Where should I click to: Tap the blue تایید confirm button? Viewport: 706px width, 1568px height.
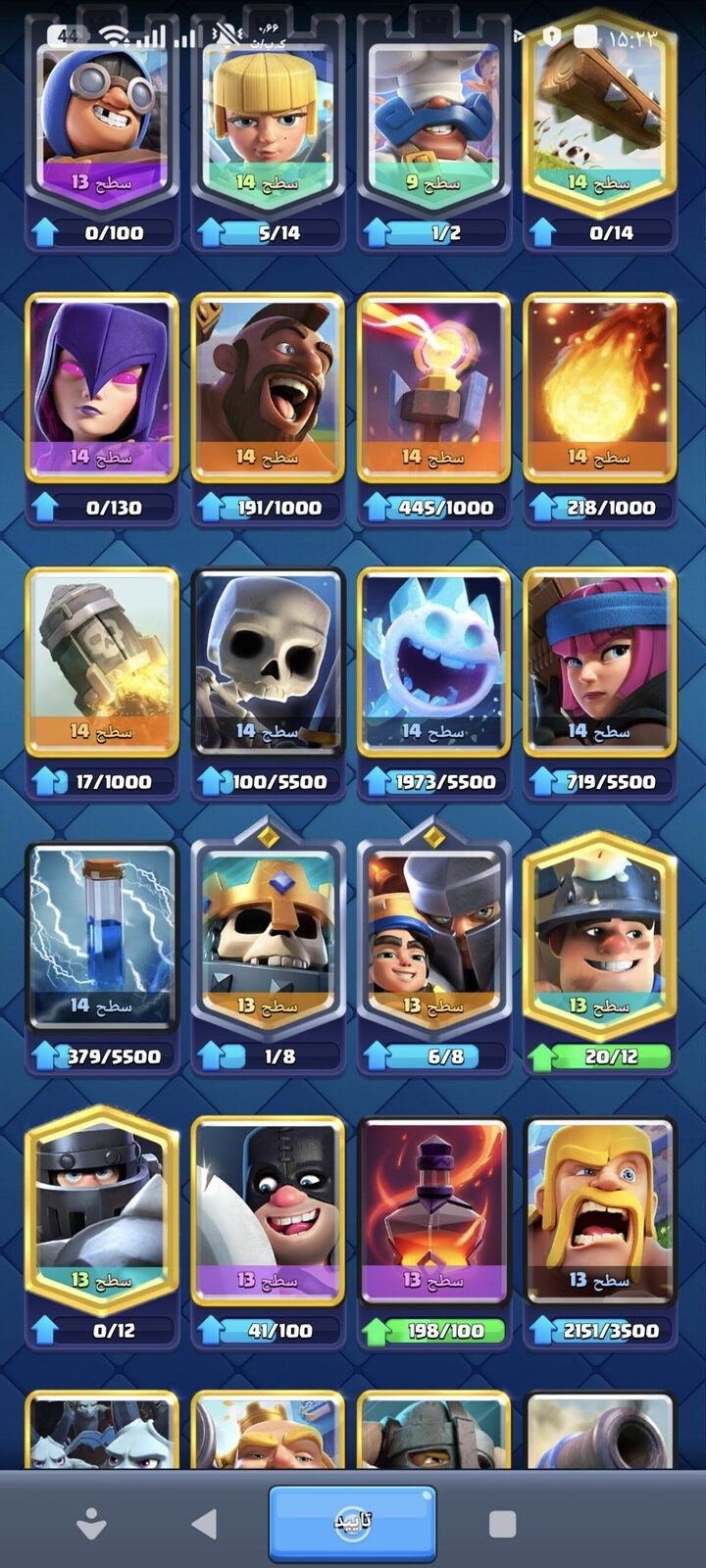pyautogui.click(x=352, y=1523)
